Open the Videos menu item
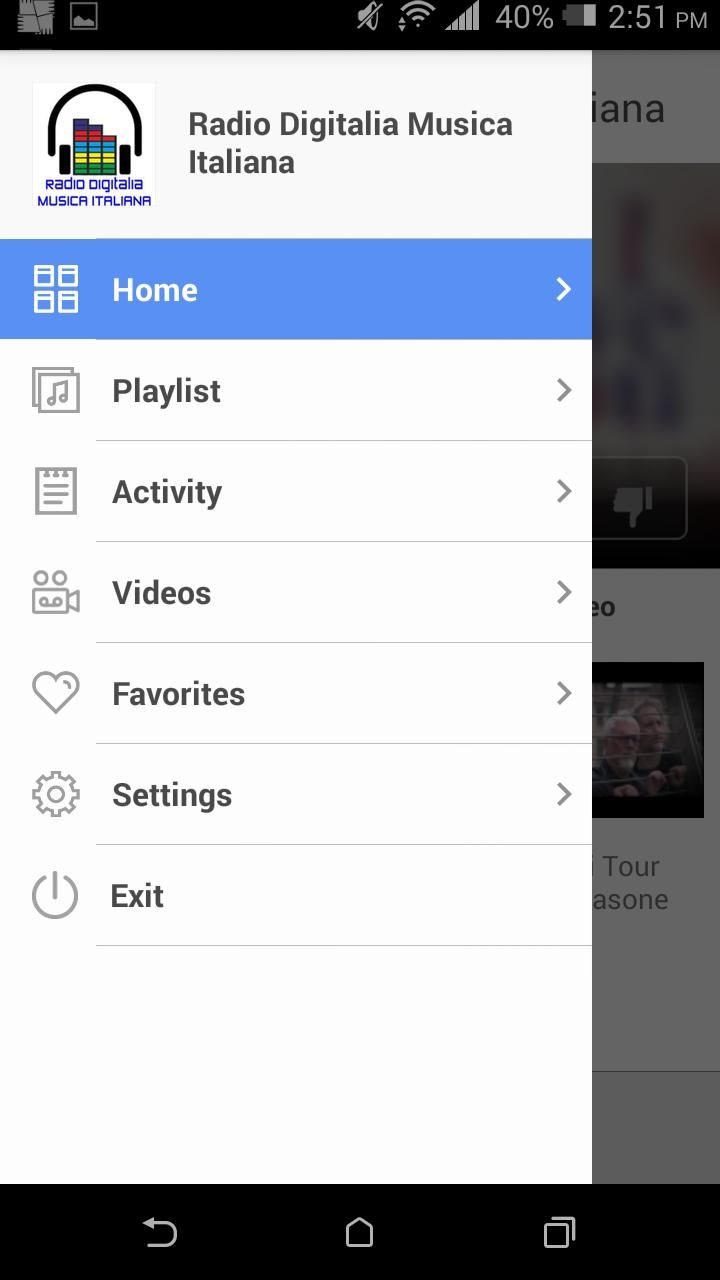The width and height of the screenshot is (720, 1280). (296, 592)
